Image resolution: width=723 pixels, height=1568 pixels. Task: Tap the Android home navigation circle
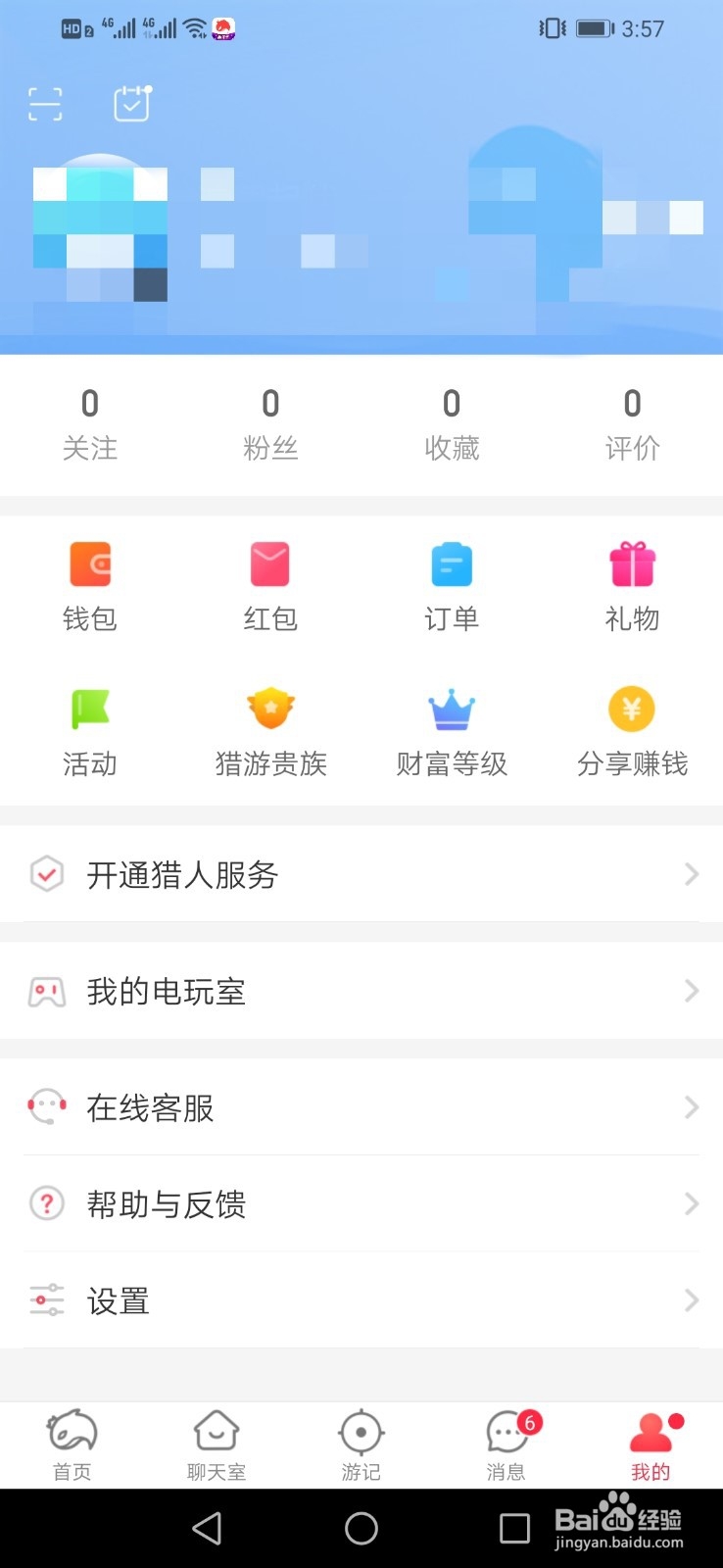click(x=361, y=1528)
